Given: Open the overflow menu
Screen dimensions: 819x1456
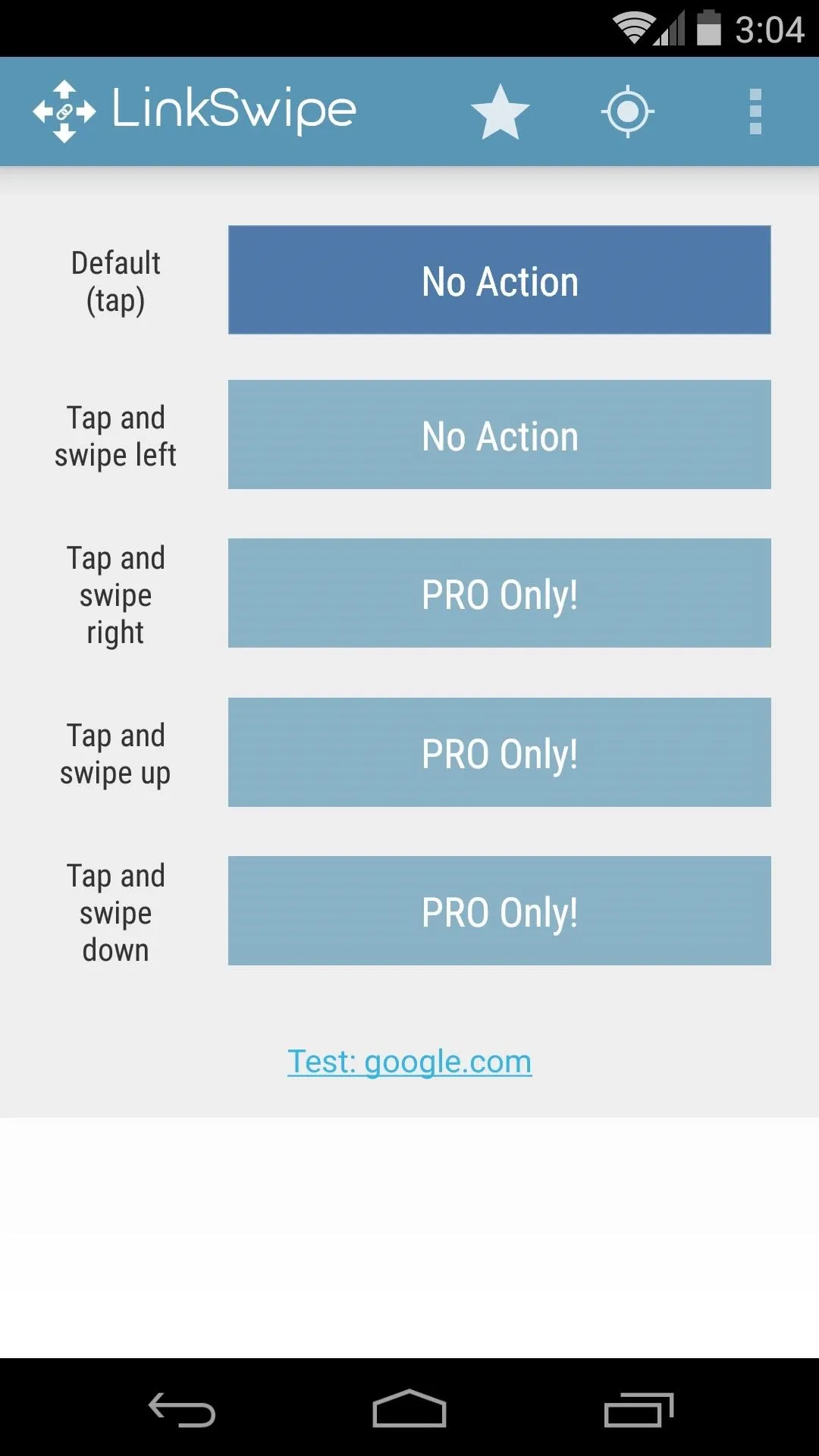Looking at the screenshot, I should click(755, 112).
